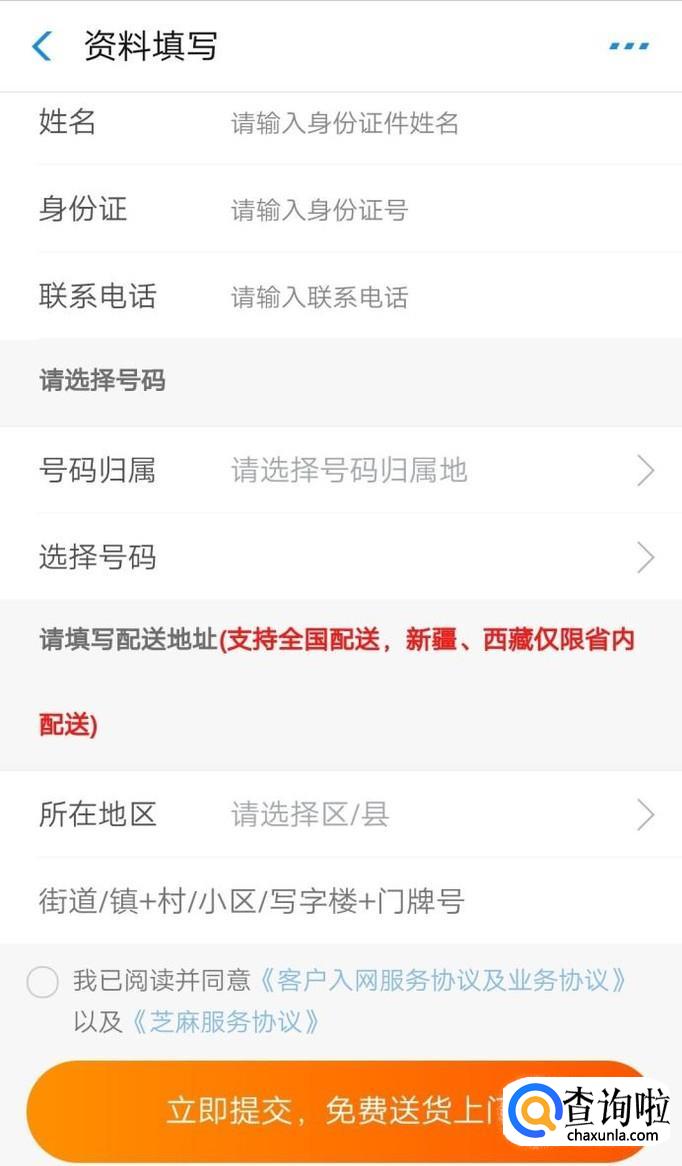
Task: Check the agreement consent circle
Action: point(42,982)
